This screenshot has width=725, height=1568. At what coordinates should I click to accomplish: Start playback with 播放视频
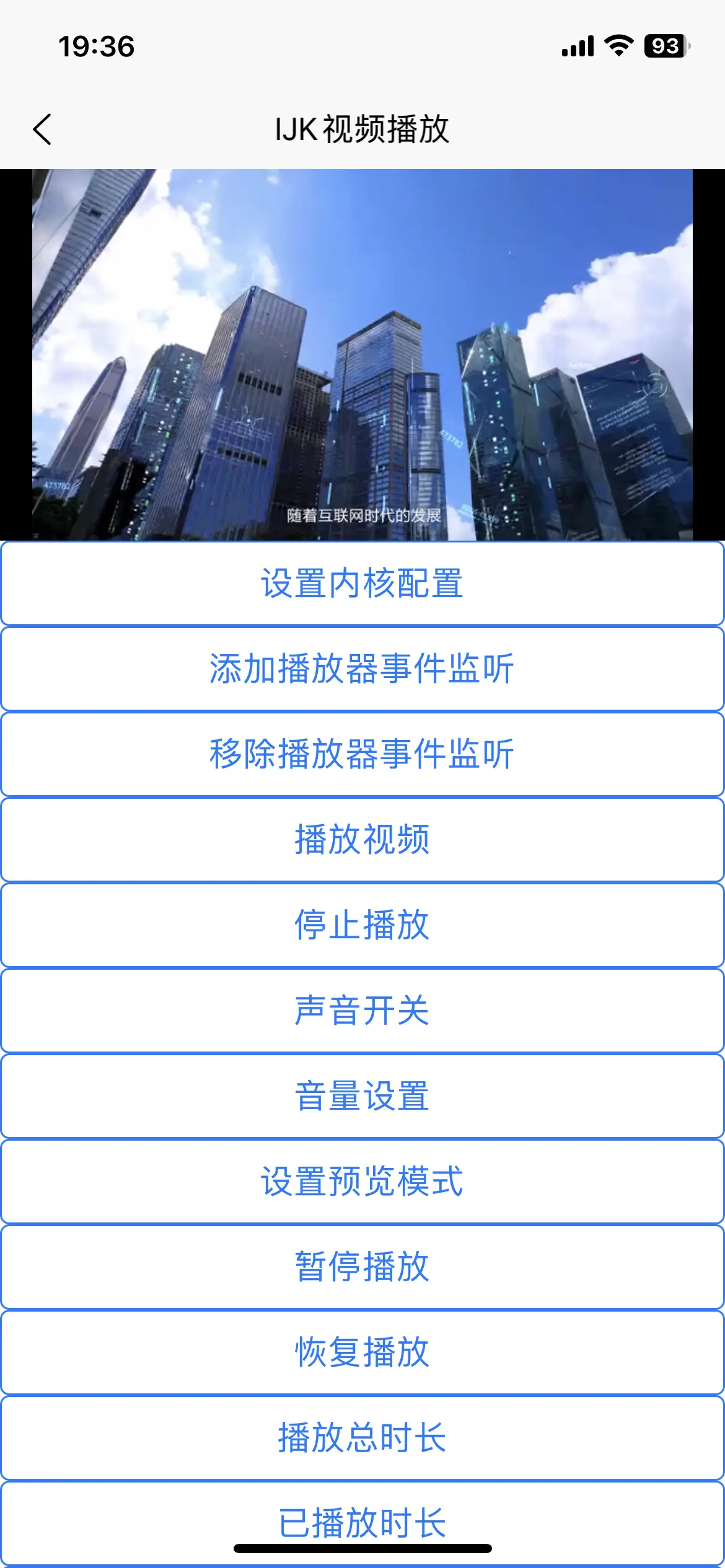362,840
